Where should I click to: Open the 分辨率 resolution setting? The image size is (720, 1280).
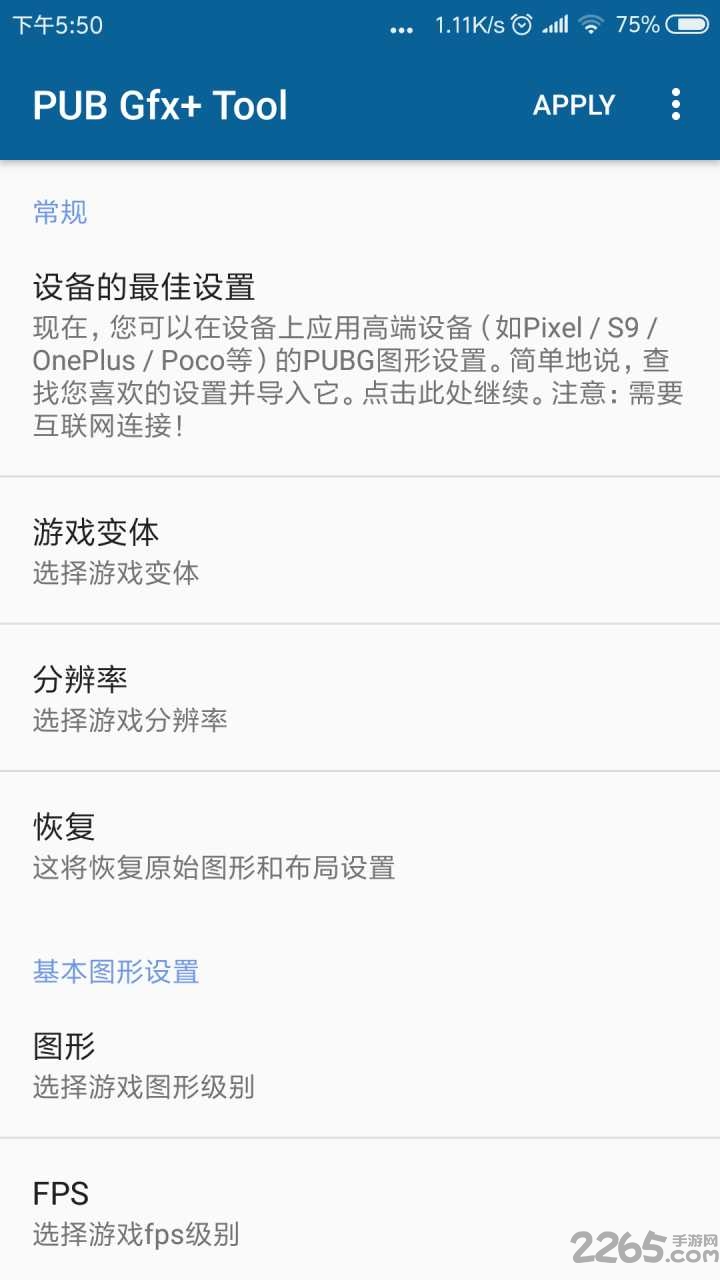pyautogui.click(x=360, y=697)
